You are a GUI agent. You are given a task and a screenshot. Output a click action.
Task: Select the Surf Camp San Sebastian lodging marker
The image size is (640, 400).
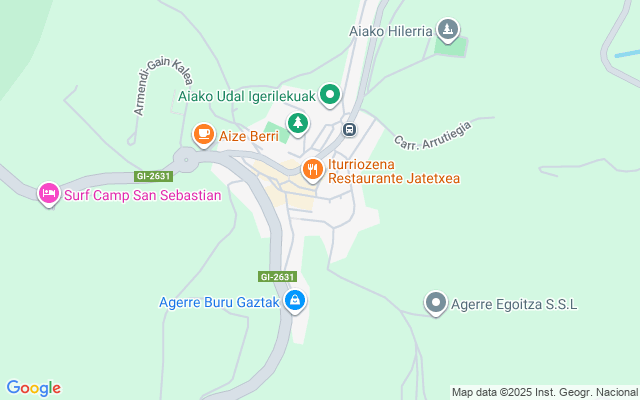48,194
